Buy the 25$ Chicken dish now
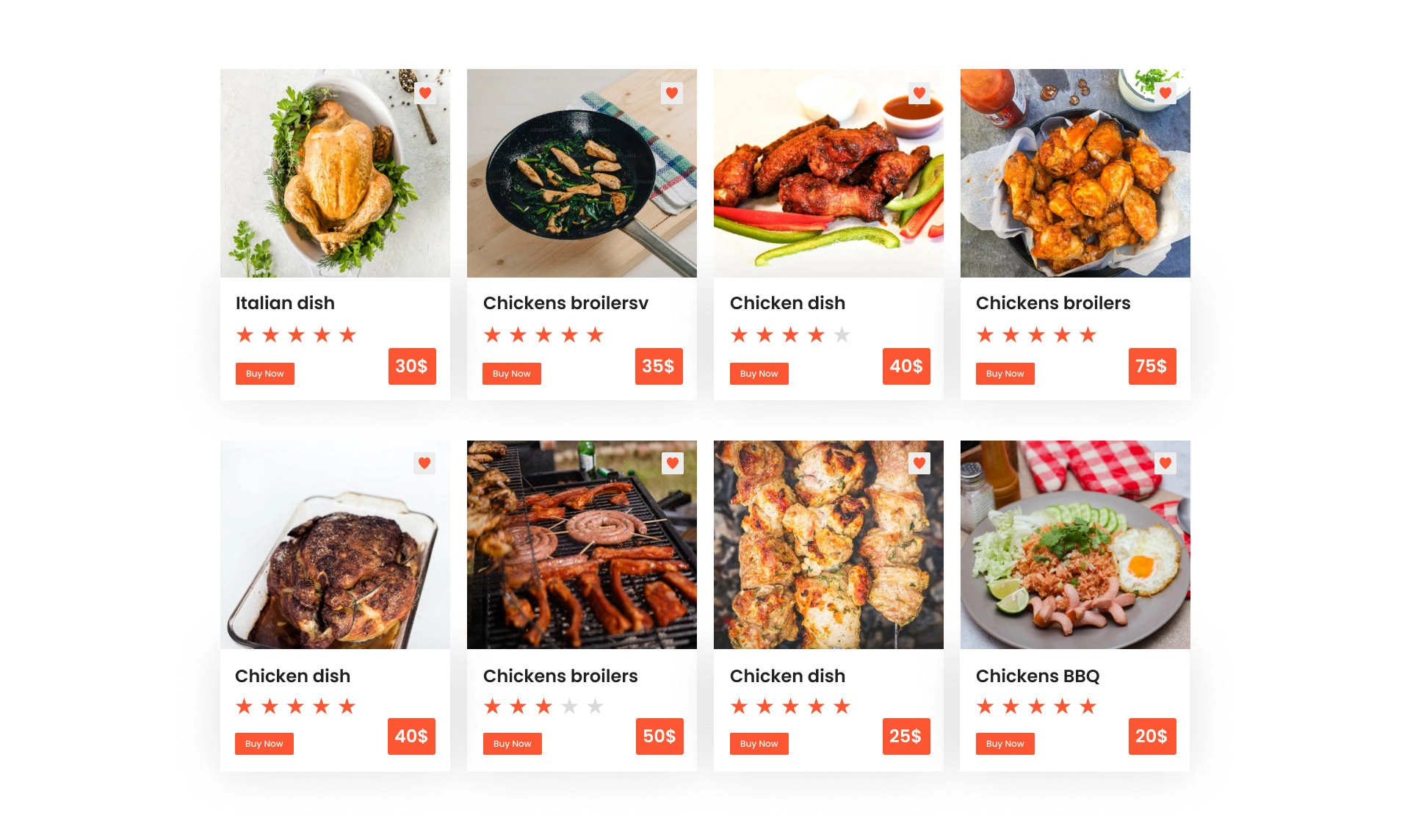 (759, 744)
